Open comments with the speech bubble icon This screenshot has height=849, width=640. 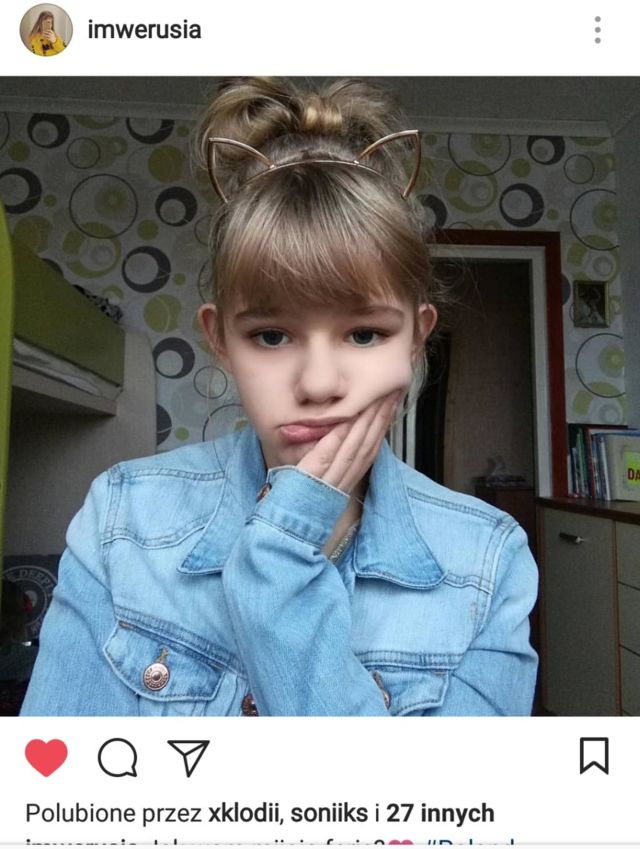point(117,757)
